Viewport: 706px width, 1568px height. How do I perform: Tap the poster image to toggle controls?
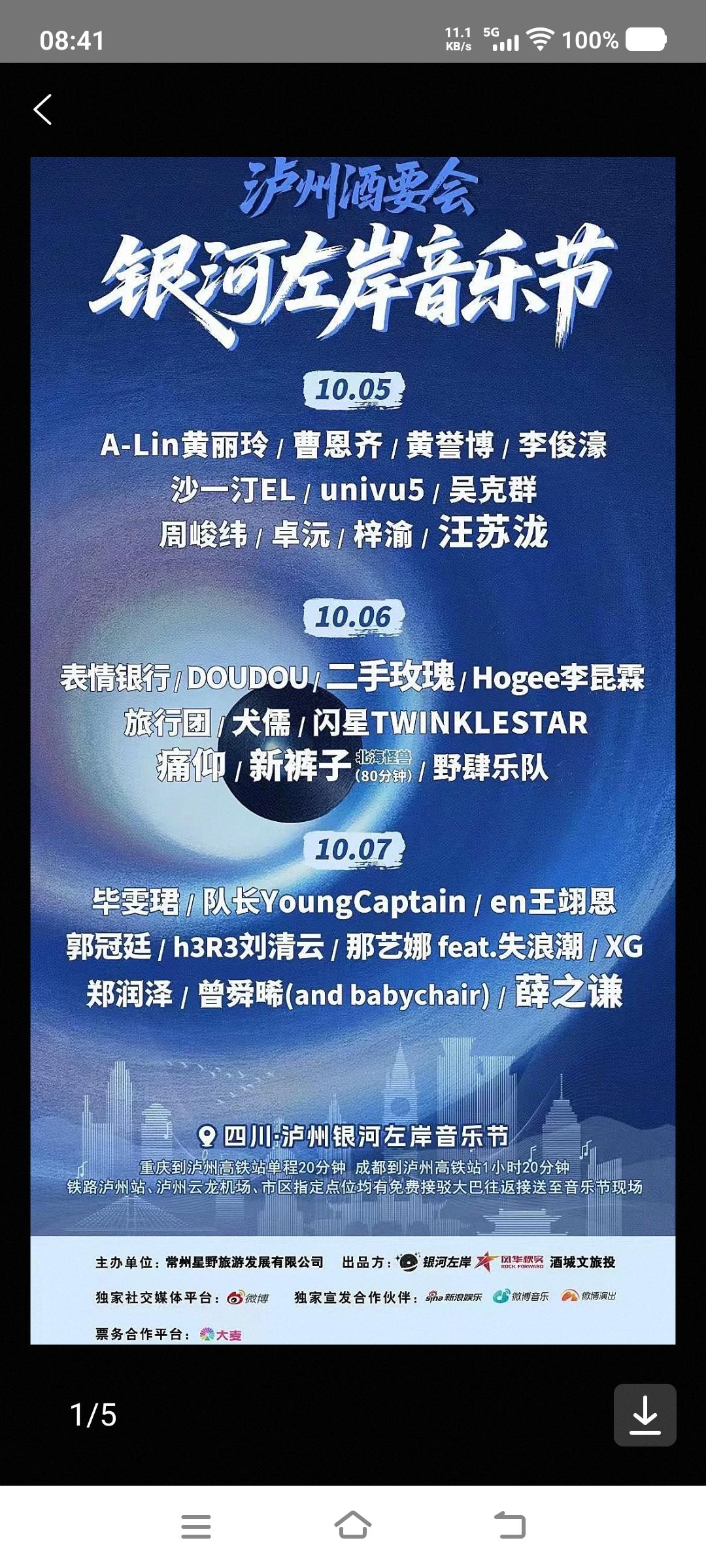click(353, 751)
